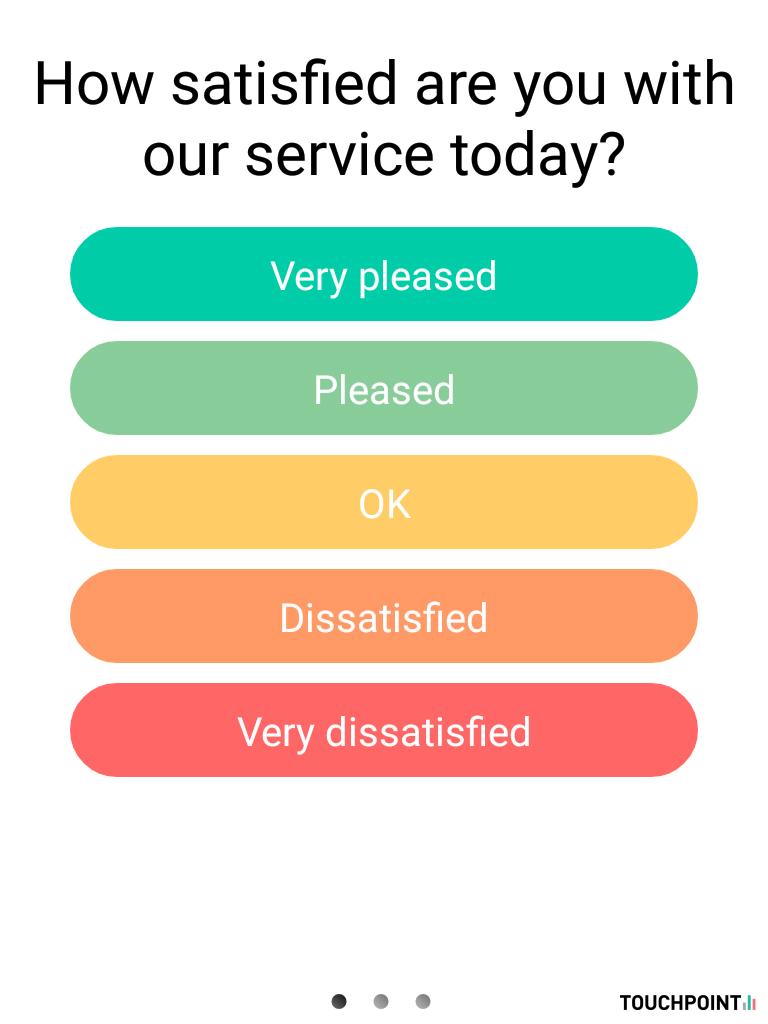The image size is (768, 1024).
Task: Choose the Pleased option
Action: (384, 388)
